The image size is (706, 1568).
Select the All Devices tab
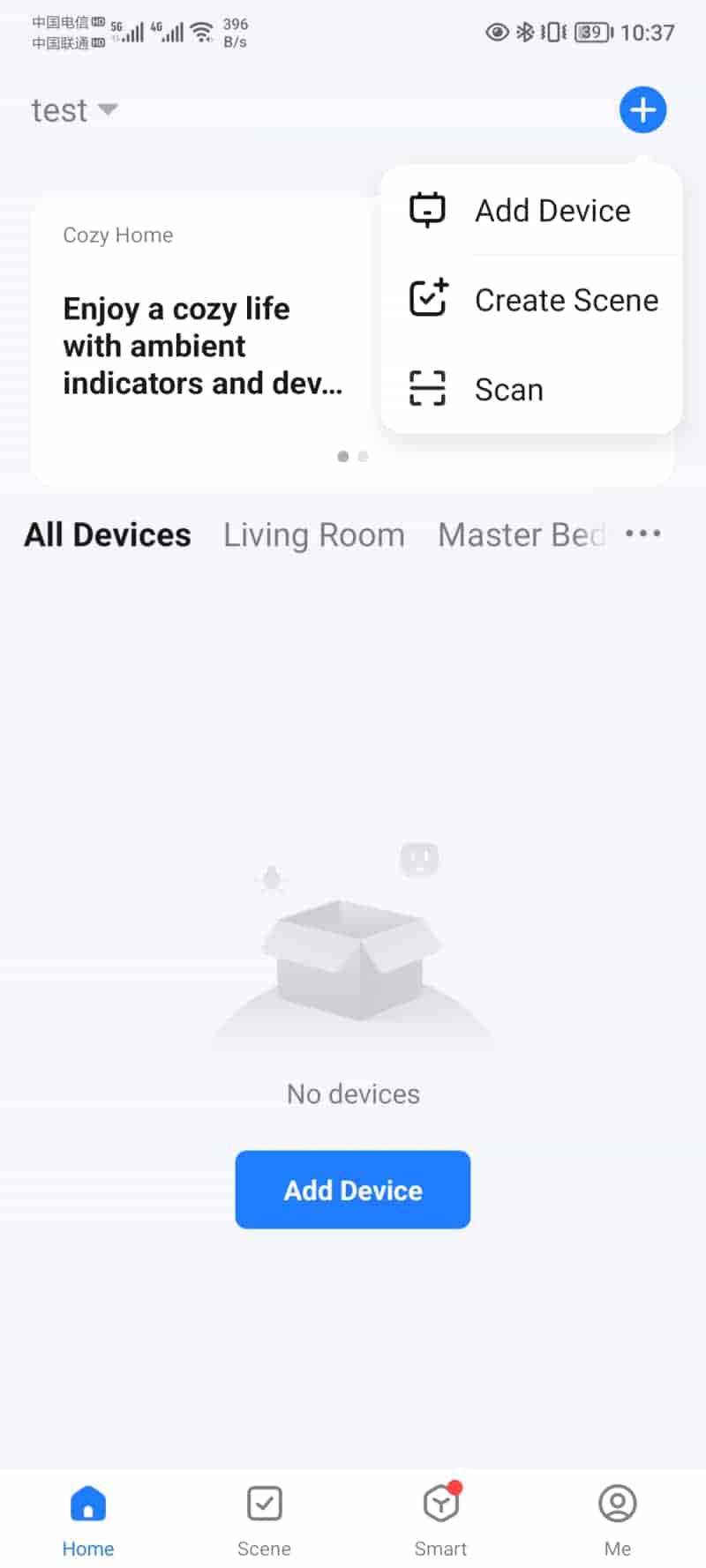pos(108,534)
